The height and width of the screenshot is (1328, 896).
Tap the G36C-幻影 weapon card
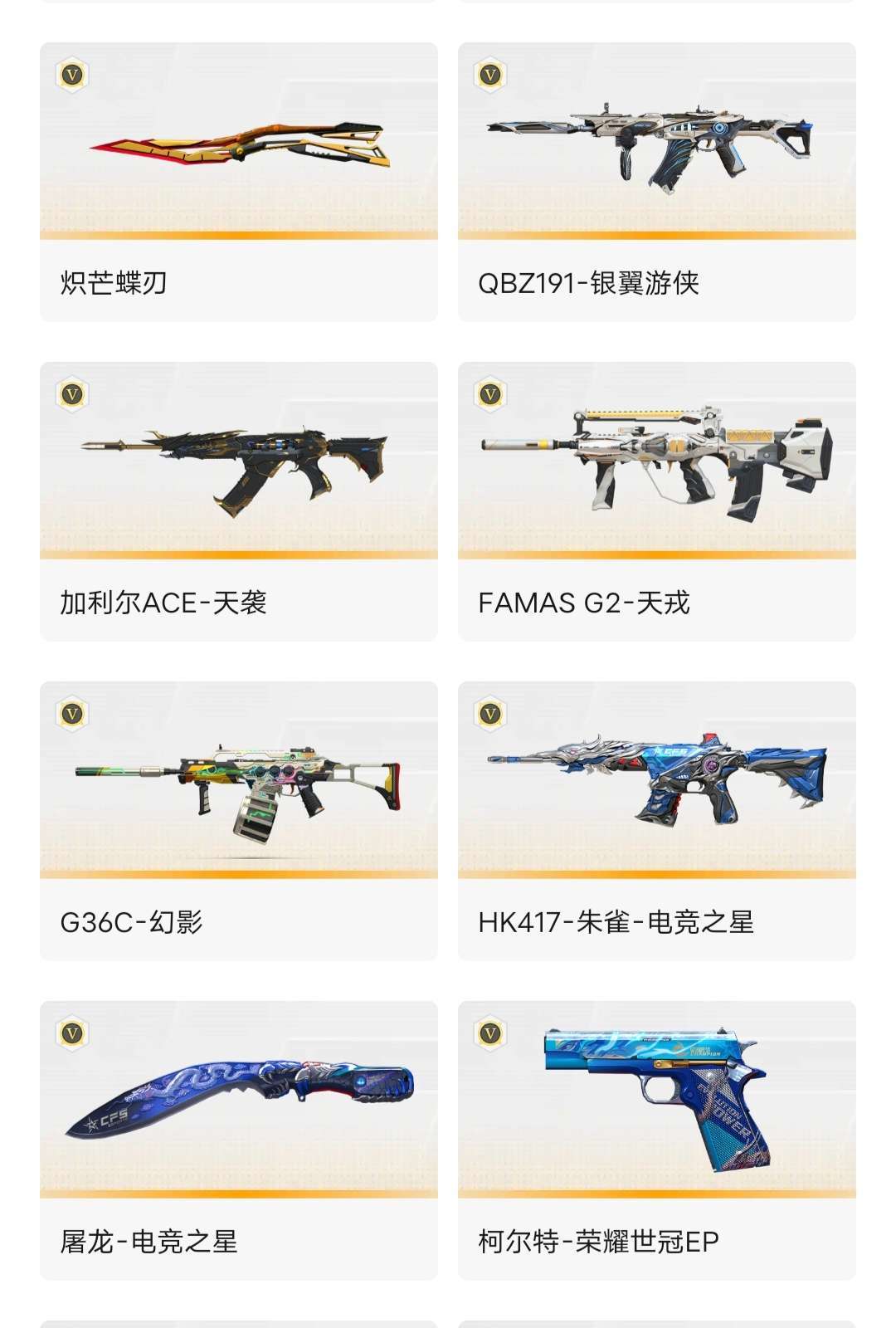(x=239, y=820)
